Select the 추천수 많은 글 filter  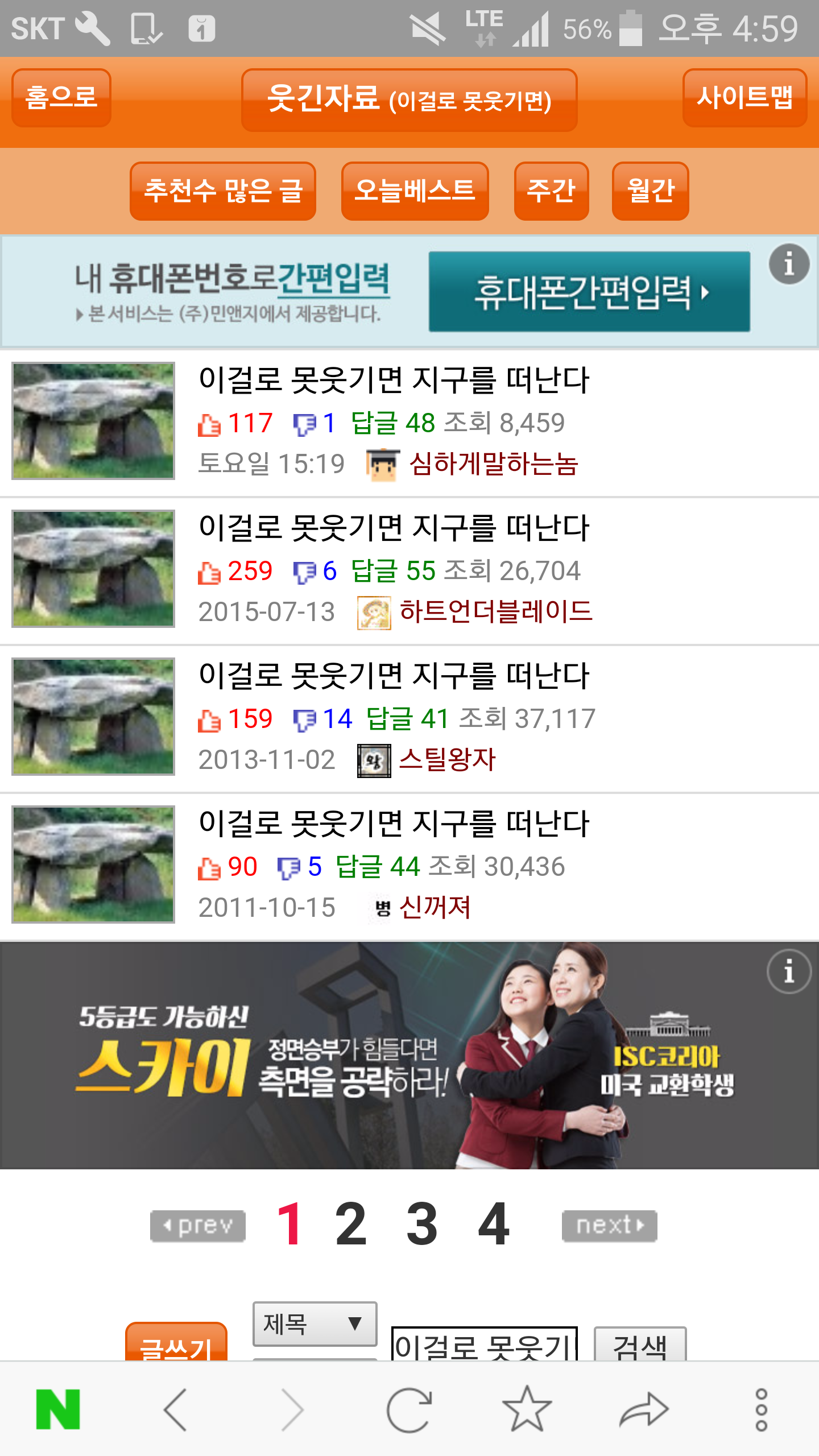pyautogui.click(x=223, y=191)
